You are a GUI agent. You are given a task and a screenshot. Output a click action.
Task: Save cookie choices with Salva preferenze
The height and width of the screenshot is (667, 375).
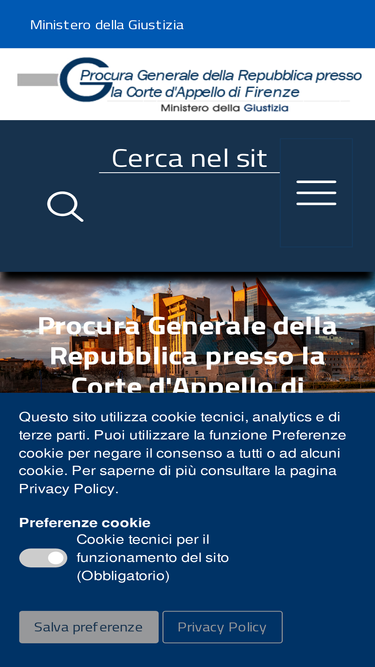tap(88, 627)
